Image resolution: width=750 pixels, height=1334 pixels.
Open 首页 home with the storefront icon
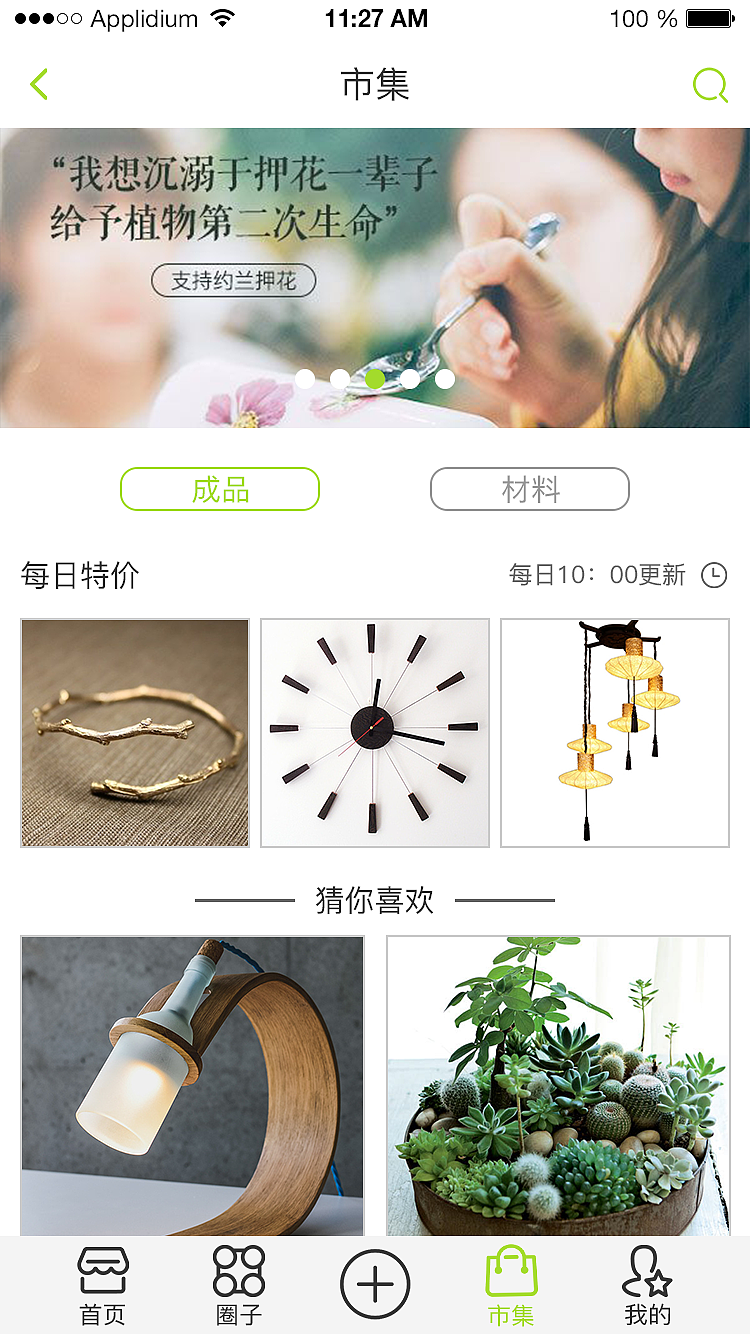[x=102, y=1283]
